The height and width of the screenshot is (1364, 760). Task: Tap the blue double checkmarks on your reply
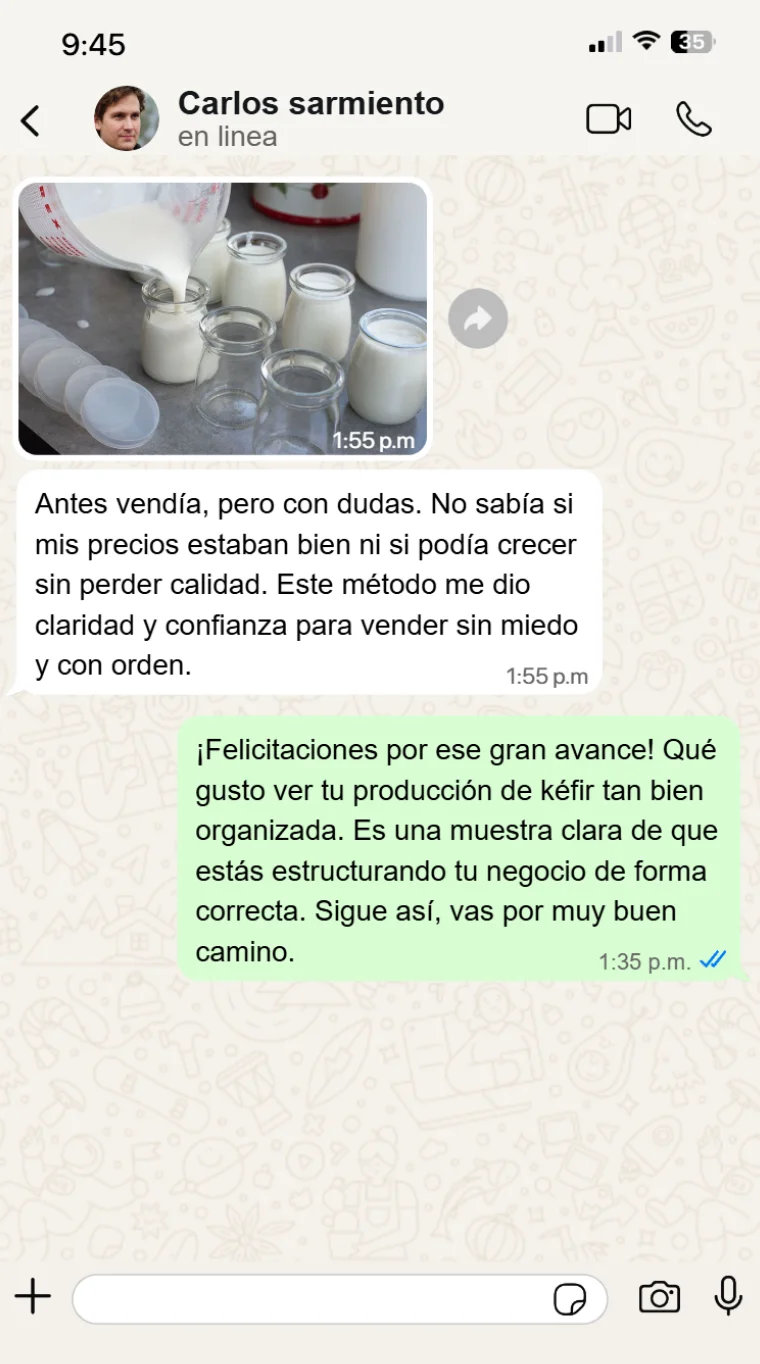pyautogui.click(x=712, y=961)
